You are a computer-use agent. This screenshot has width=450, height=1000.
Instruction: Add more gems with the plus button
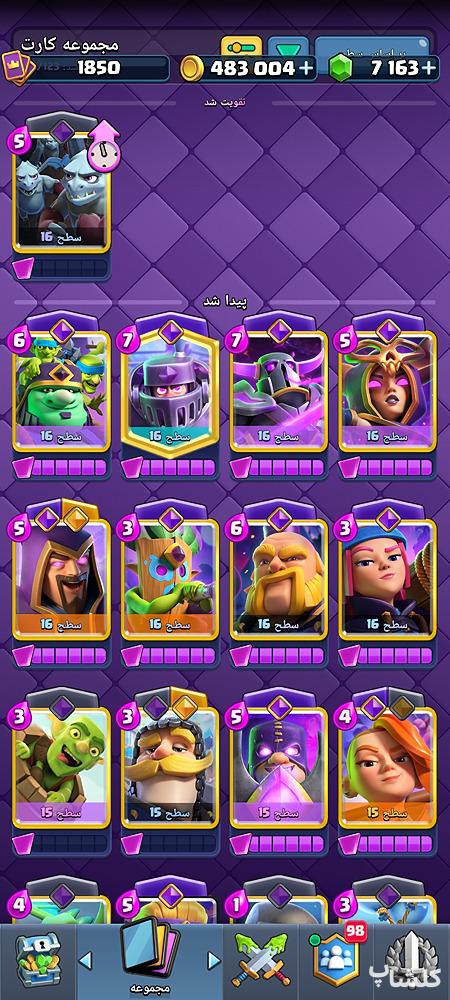coord(430,68)
